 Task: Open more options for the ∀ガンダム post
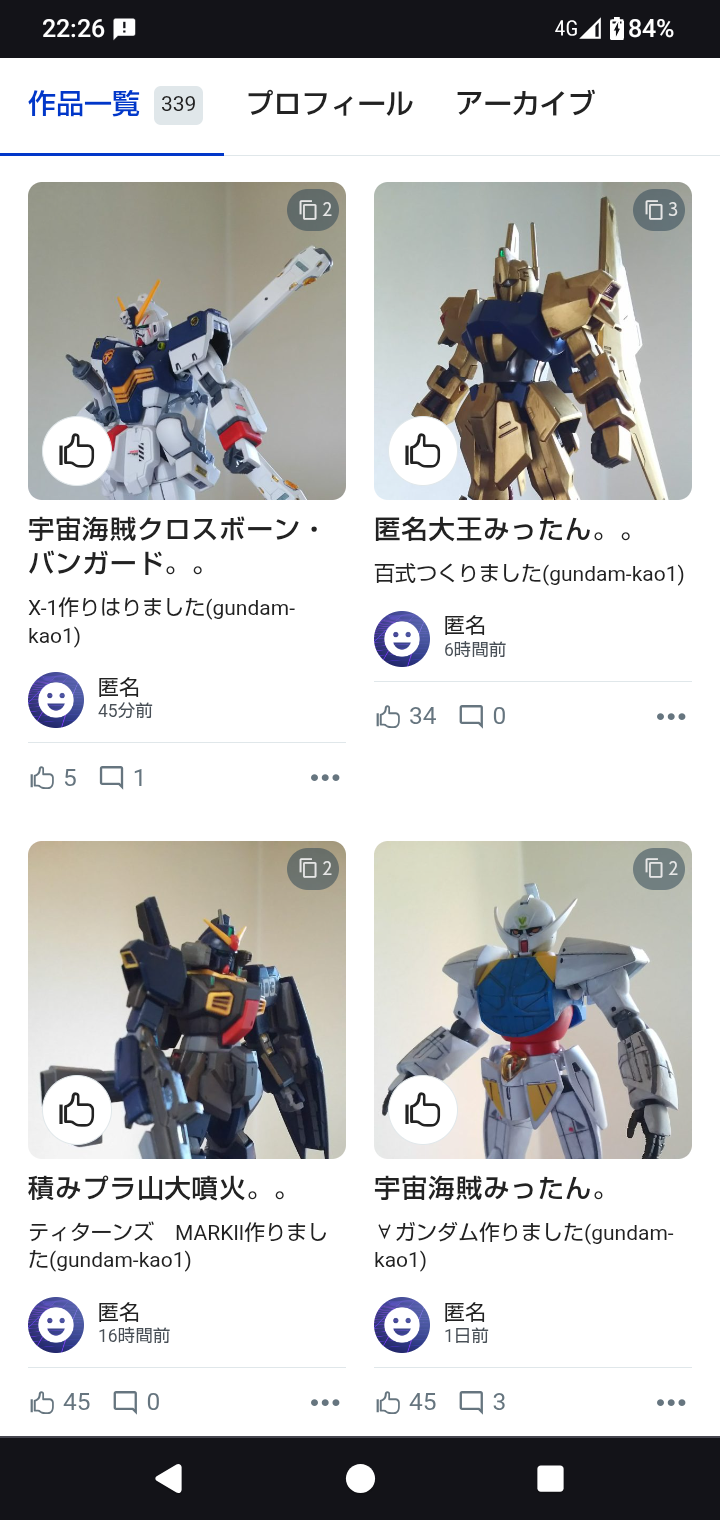pos(671,1402)
